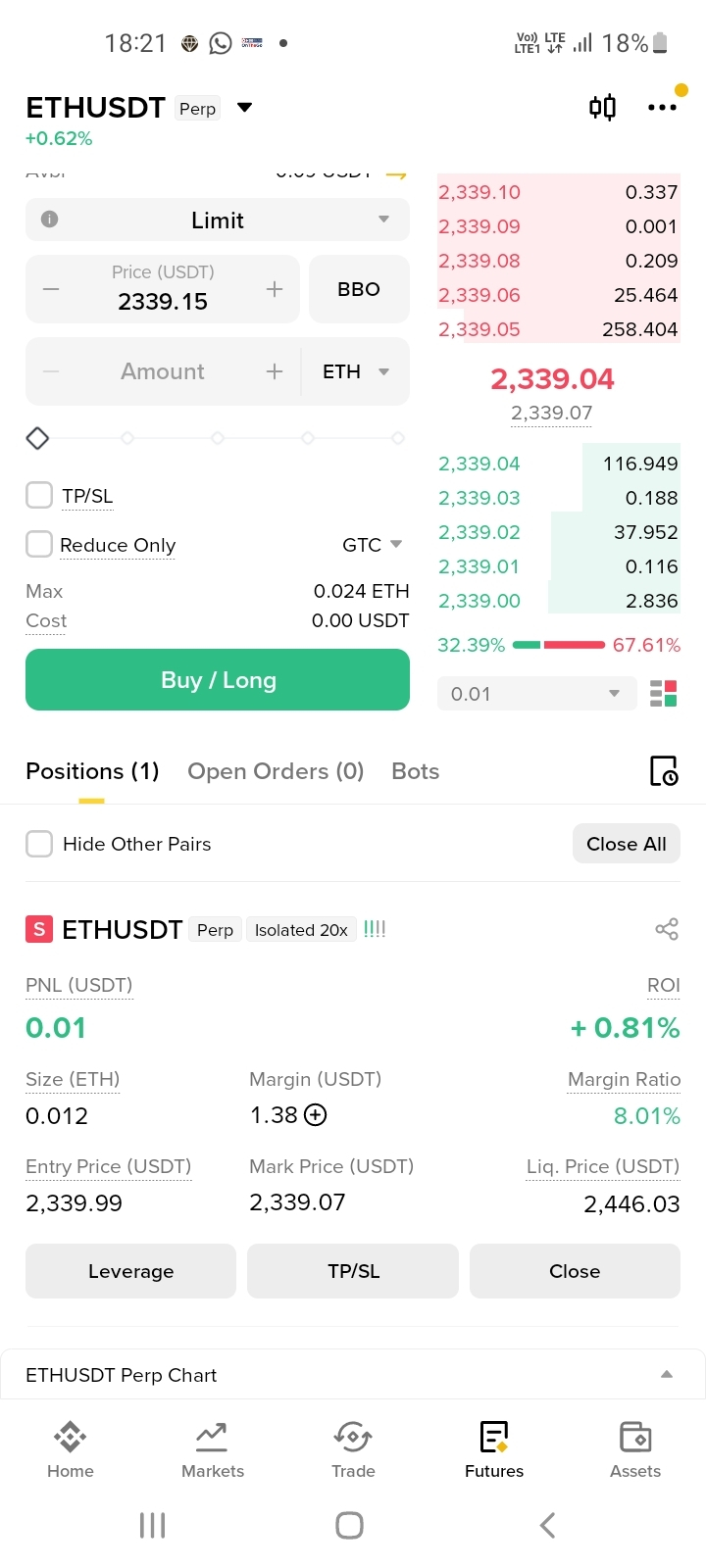Enter an order amount
This screenshot has width=706, height=1568.
[x=163, y=371]
